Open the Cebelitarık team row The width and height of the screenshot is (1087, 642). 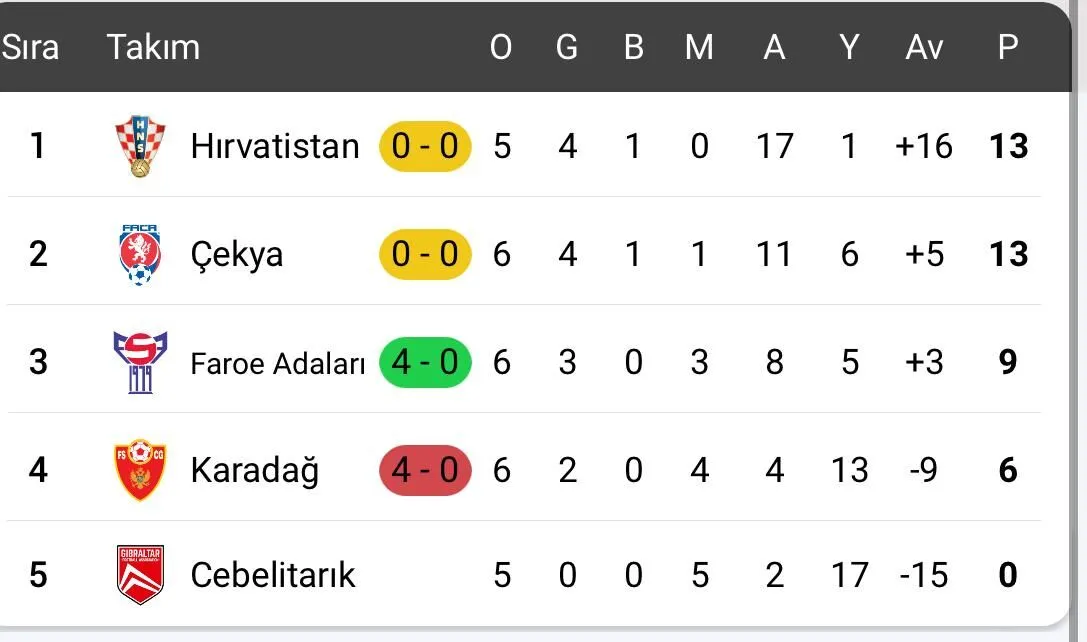click(273, 575)
